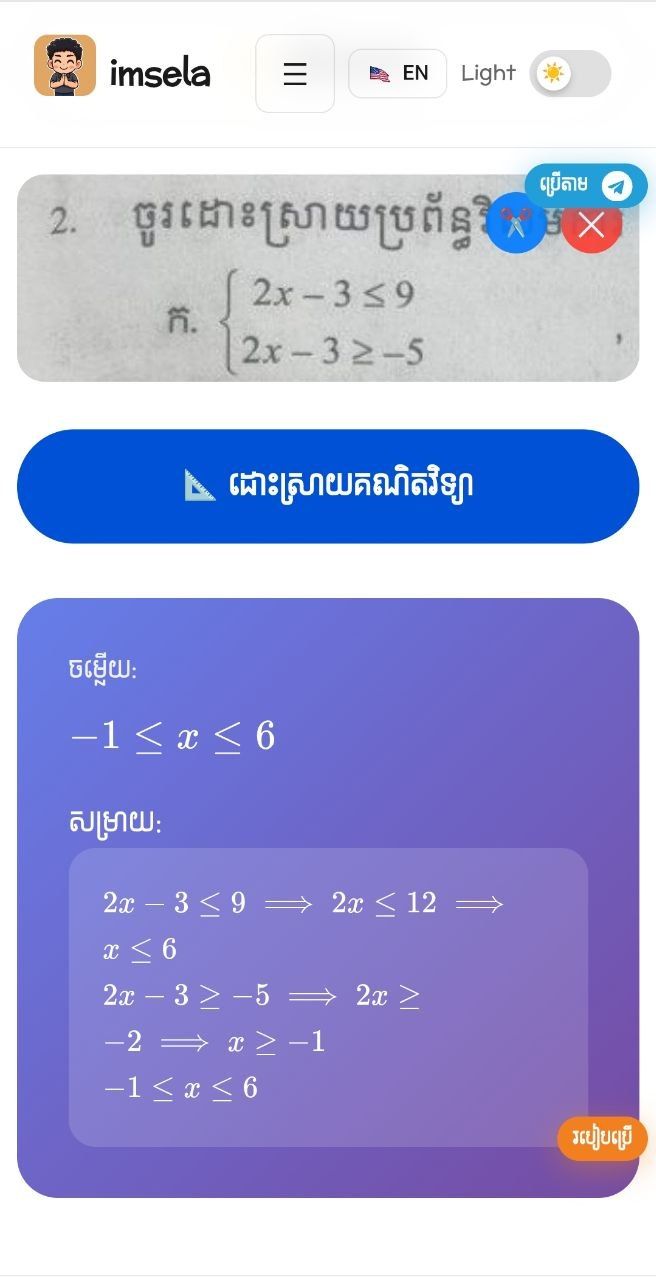This screenshot has width=656, height=1280.
Task: Change language with the EN selector
Action: 397,74
